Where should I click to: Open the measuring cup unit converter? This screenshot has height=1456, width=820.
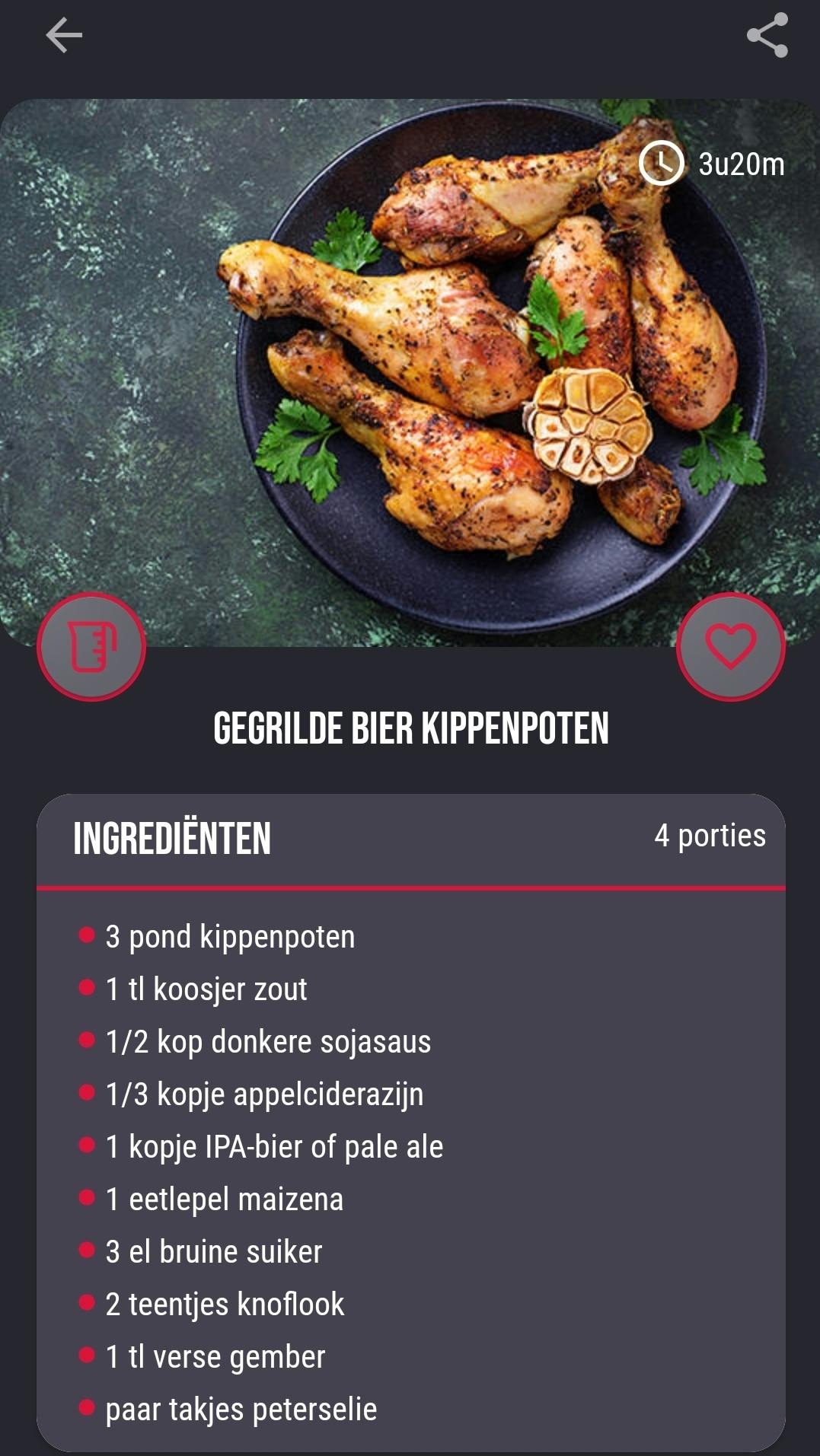coord(91,646)
